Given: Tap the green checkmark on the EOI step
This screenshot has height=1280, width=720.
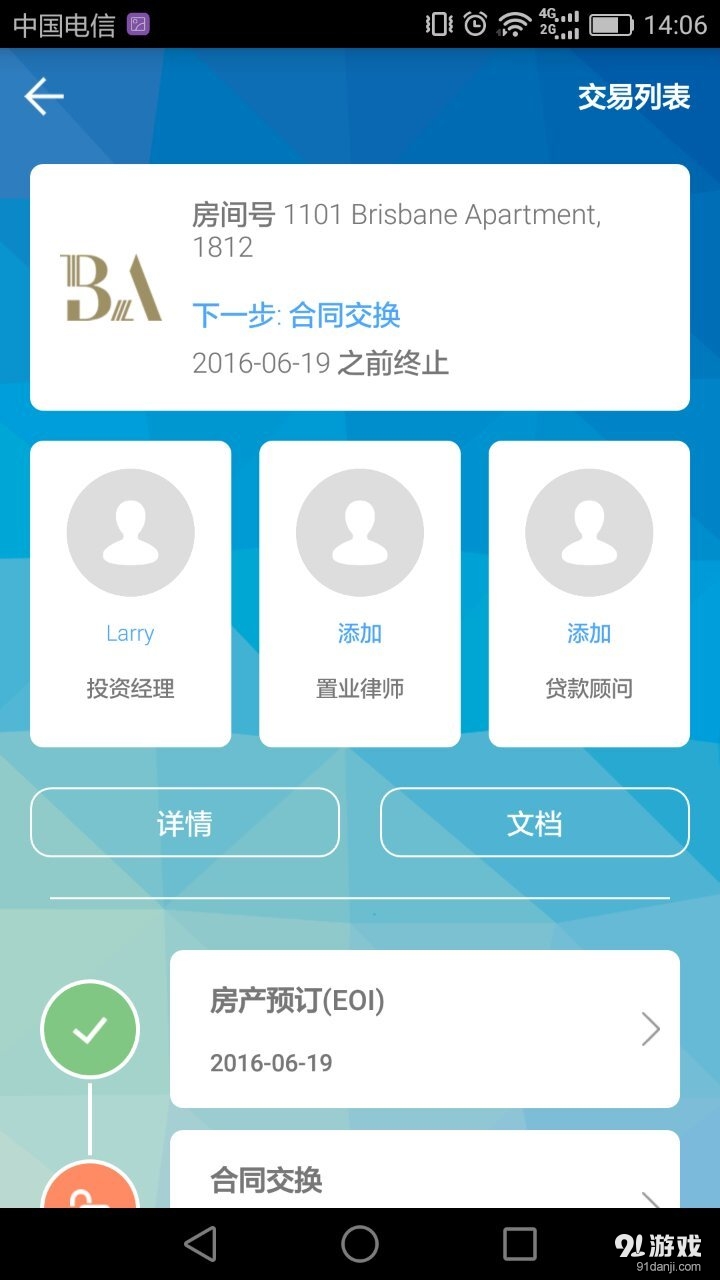Looking at the screenshot, I should coord(90,1028).
